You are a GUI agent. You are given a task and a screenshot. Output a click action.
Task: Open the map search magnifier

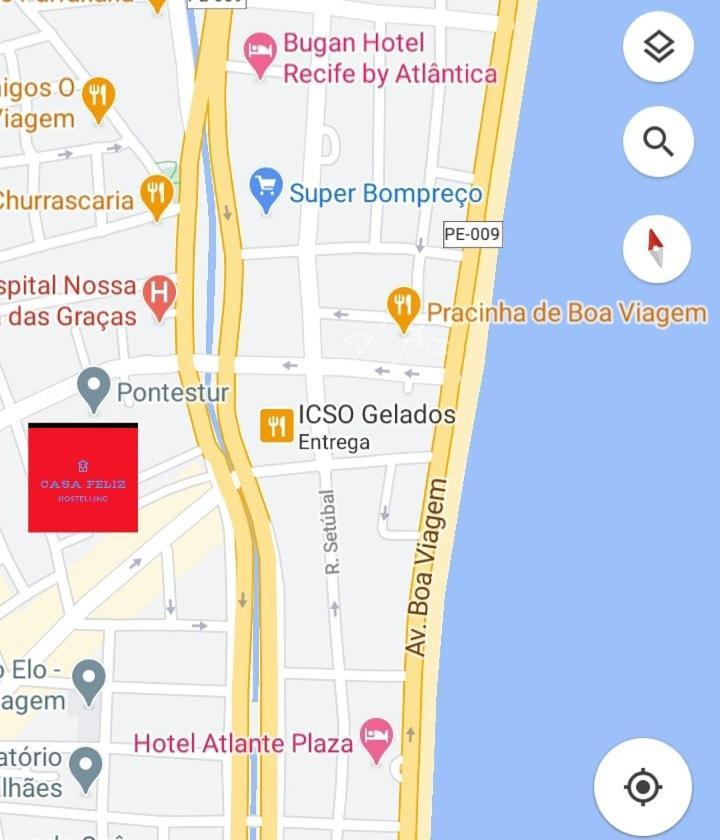658,142
